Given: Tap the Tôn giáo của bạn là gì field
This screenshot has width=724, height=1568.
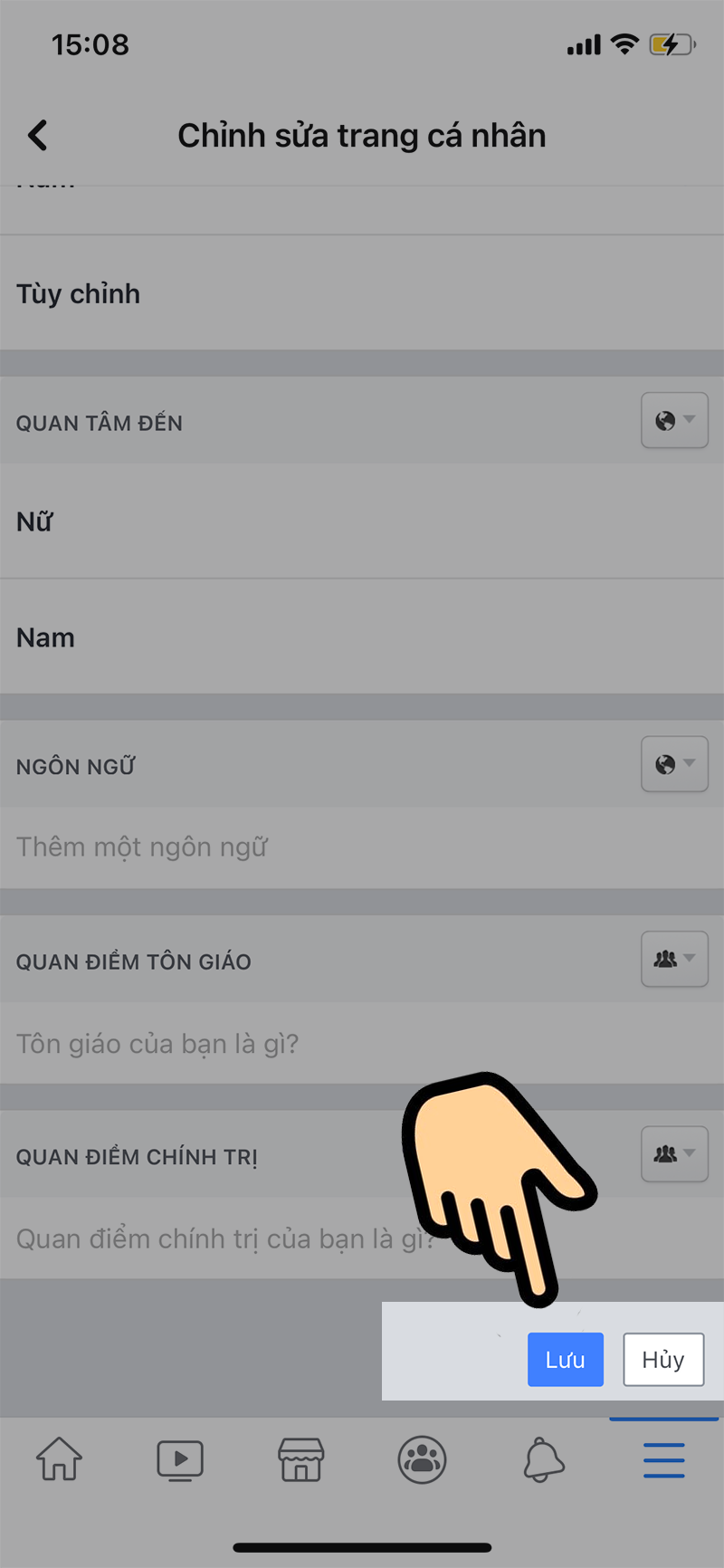Looking at the screenshot, I should point(157,1044).
